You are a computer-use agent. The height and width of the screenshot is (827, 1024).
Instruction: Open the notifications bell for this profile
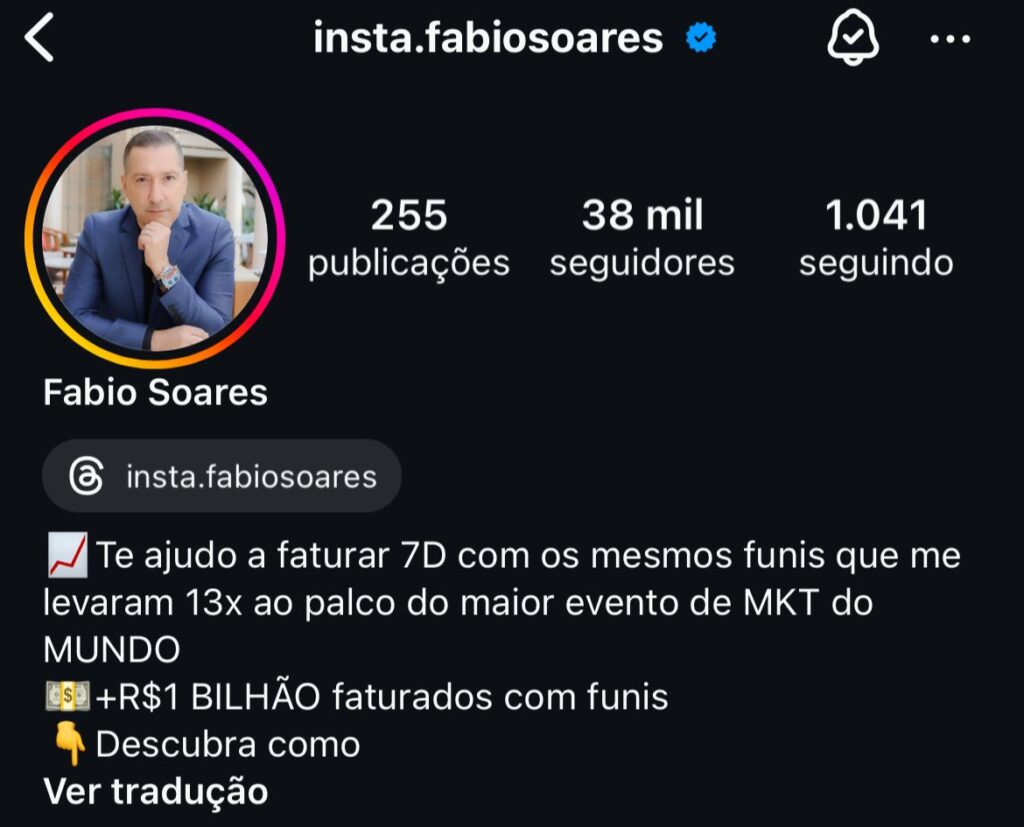point(852,40)
